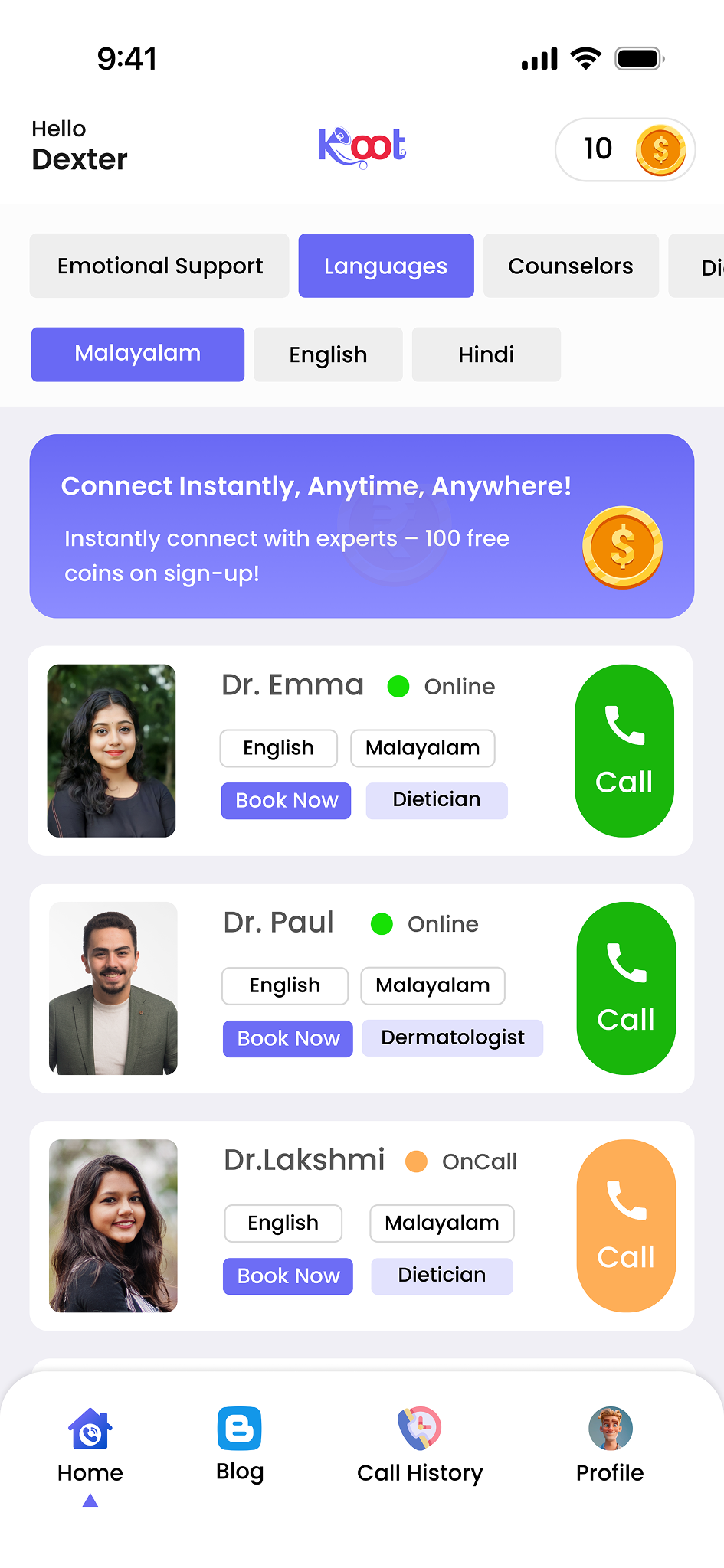Tap the Call button for Dr.Lakshmi
Viewport: 724px width, 1568px height.
pos(626,1225)
